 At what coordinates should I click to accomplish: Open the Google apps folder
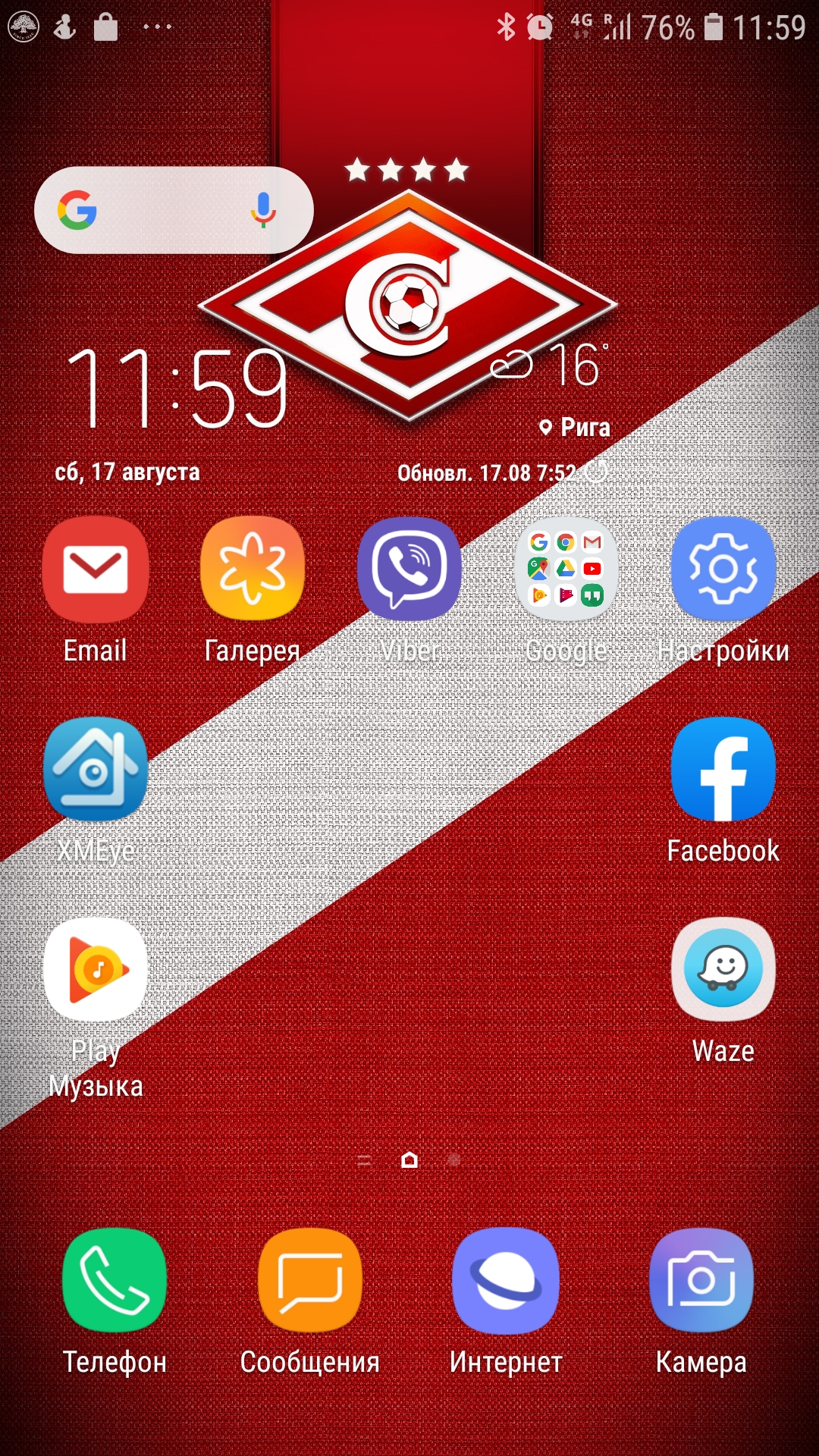pos(566,570)
